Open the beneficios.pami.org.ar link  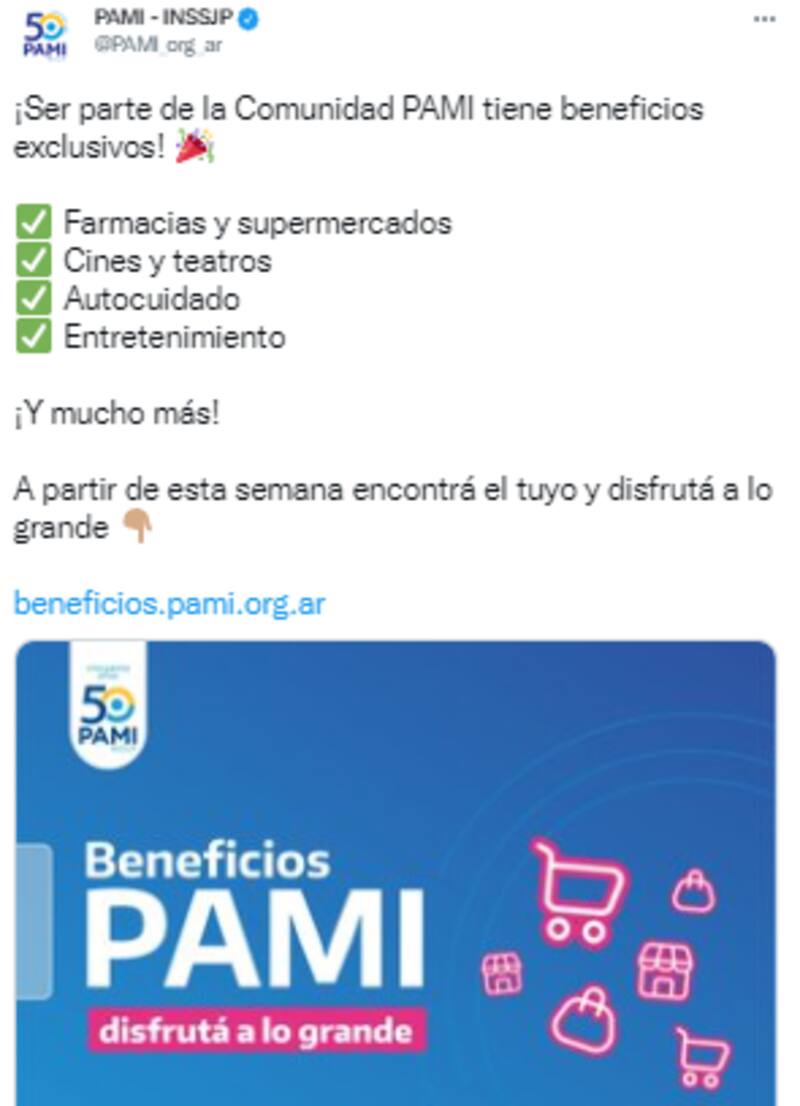[x=169, y=604]
